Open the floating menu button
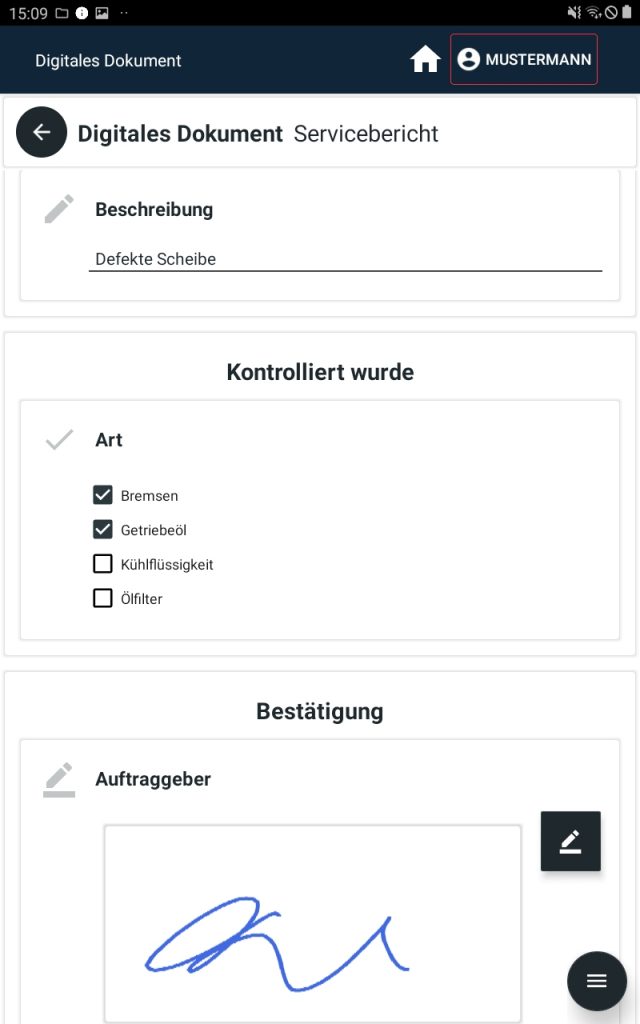640x1024 pixels. [x=596, y=981]
